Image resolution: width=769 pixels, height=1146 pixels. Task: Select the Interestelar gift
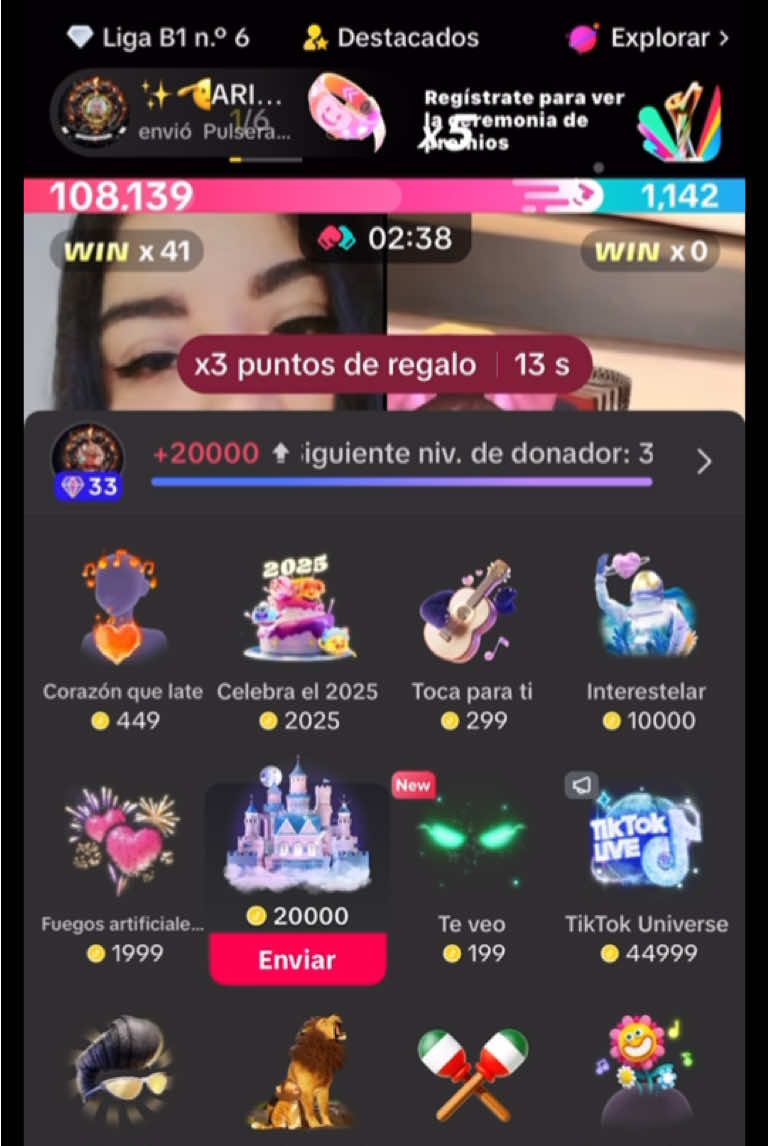click(646, 620)
